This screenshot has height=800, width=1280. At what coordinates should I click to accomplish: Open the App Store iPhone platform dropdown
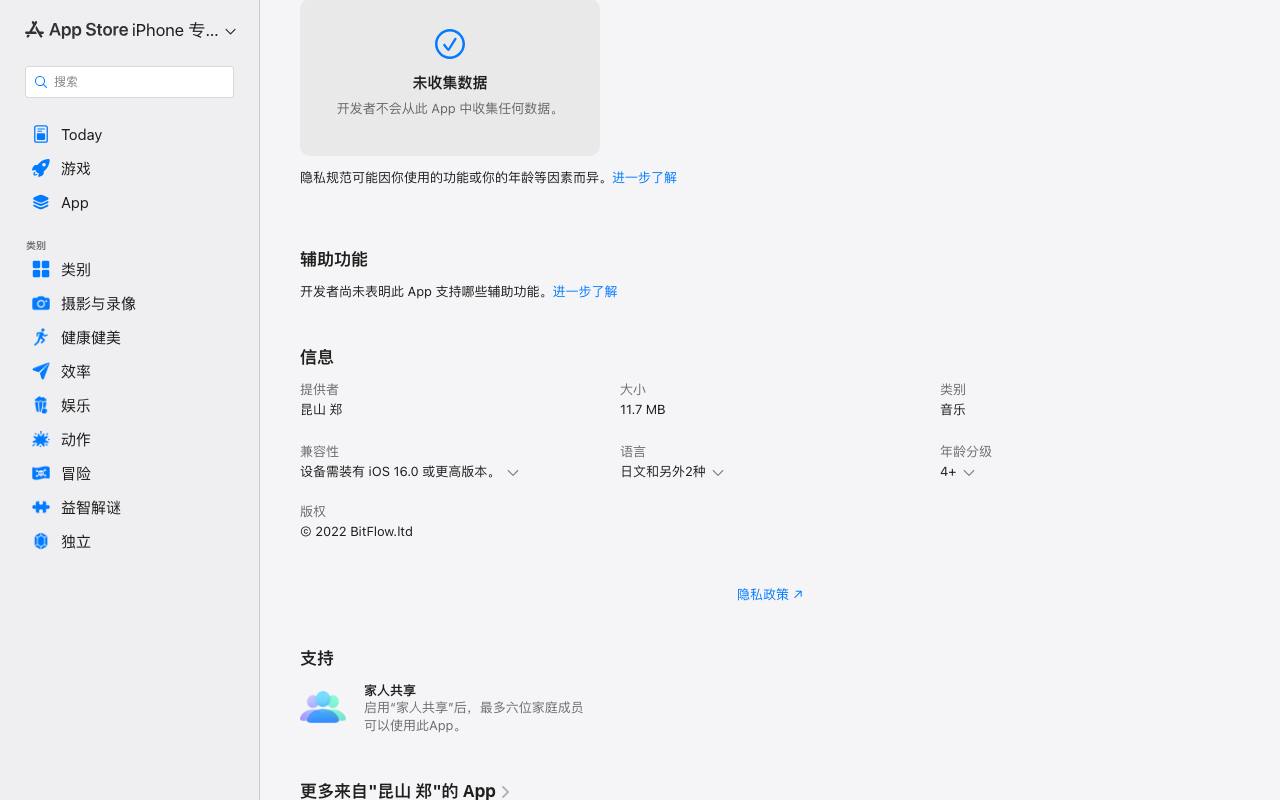[x=130, y=30]
